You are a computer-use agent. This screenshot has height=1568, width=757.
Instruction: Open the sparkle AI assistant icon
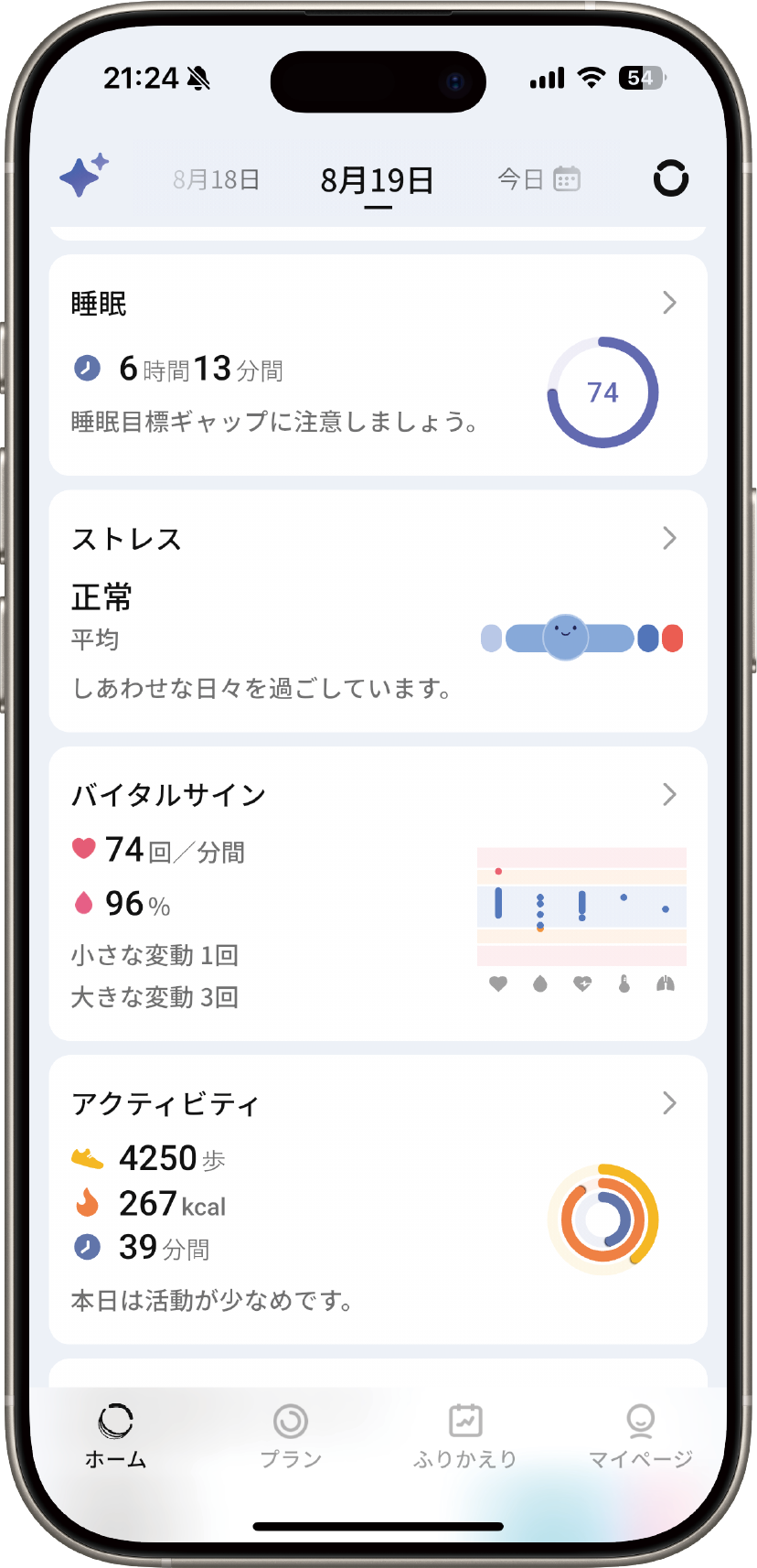click(x=83, y=176)
